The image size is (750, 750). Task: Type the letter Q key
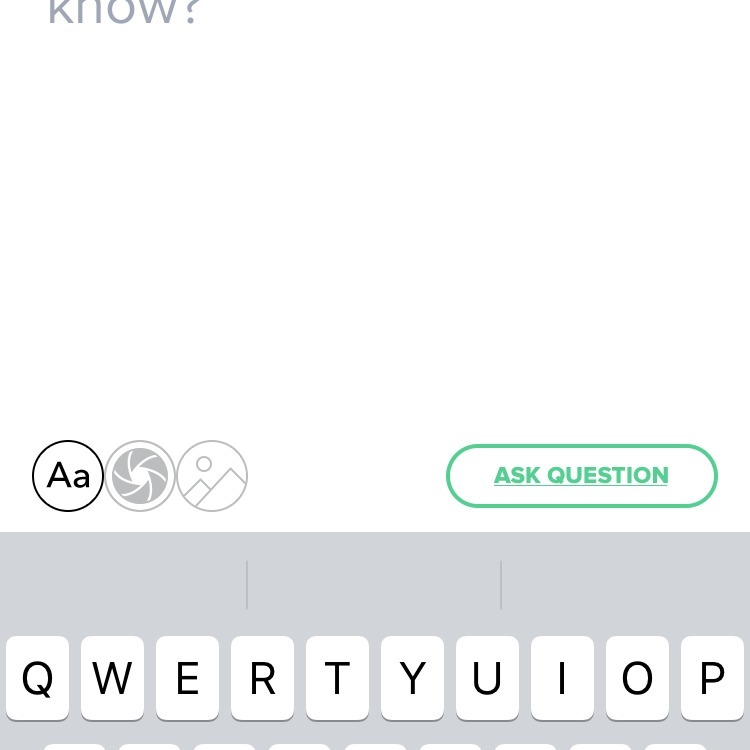pos(38,678)
